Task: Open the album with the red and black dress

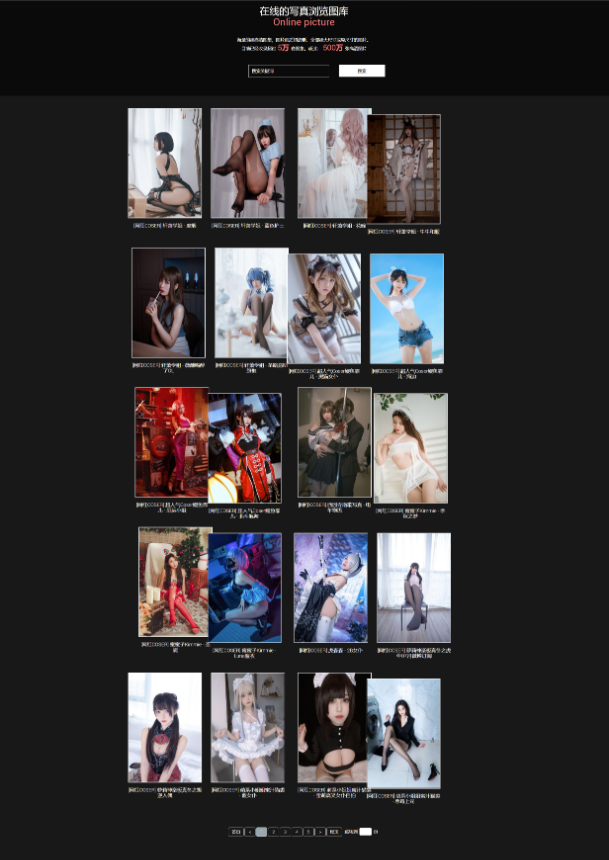Action: click(x=245, y=447)
